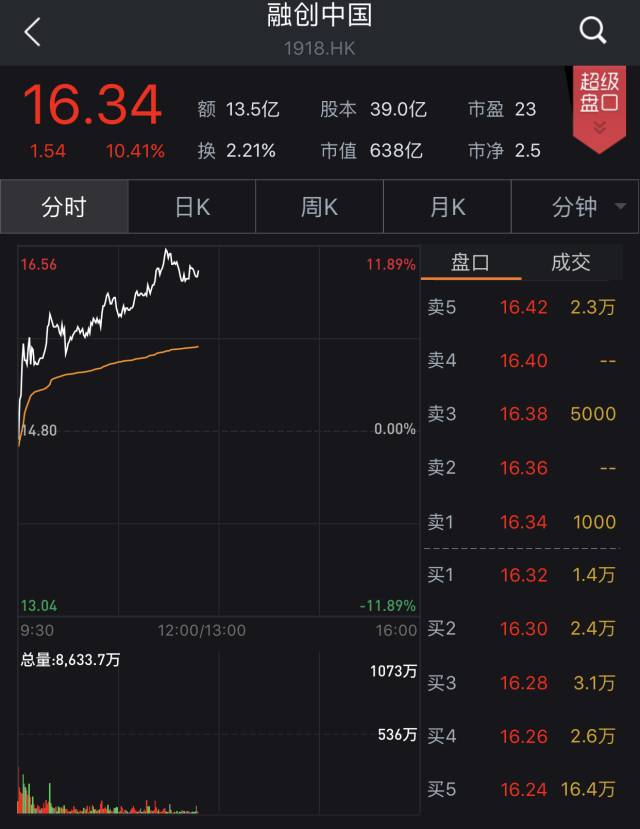Switch to the 周K chart tab
The width and height of the screenshot is (640, 829).
(x=320, y=207)
